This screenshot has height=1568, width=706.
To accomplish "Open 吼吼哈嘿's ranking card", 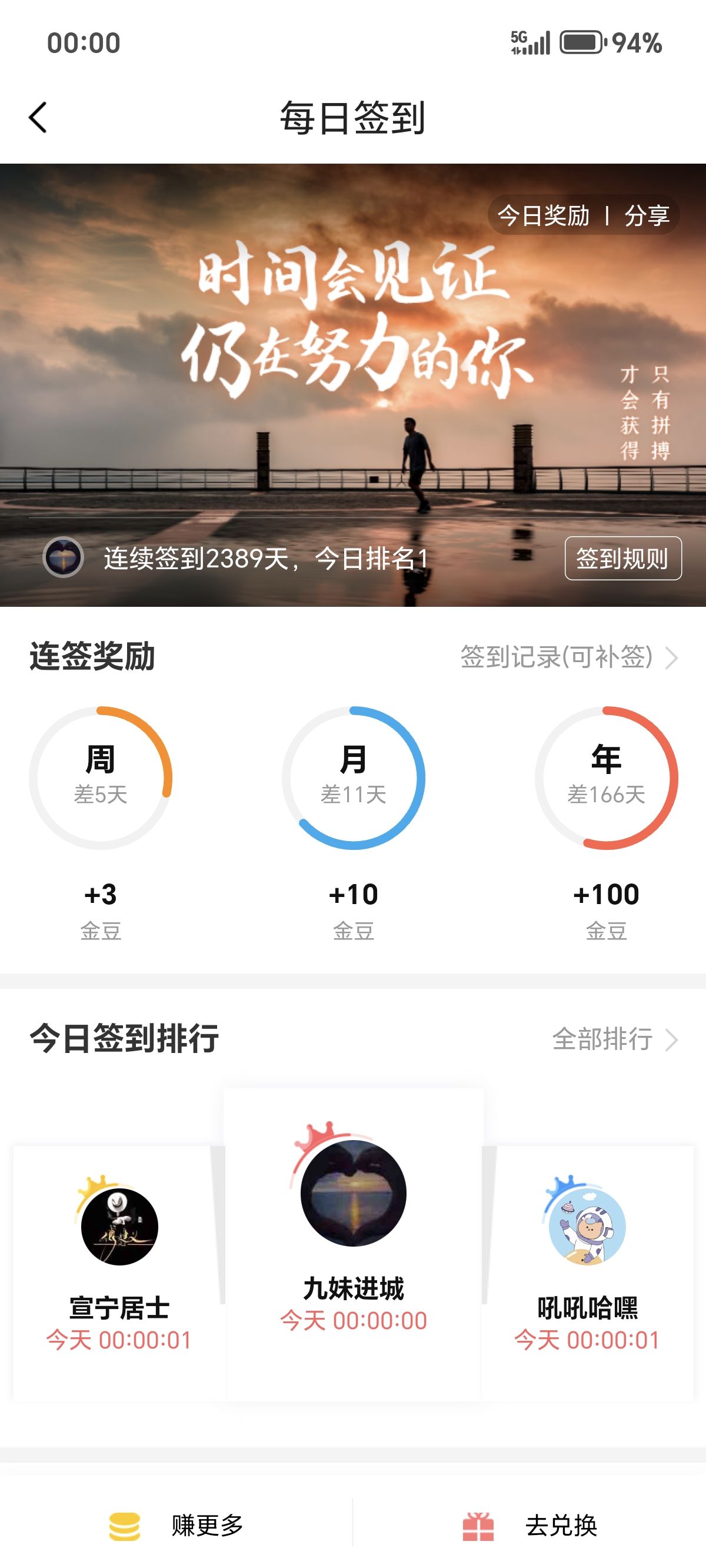I will tap(587, 1272).
